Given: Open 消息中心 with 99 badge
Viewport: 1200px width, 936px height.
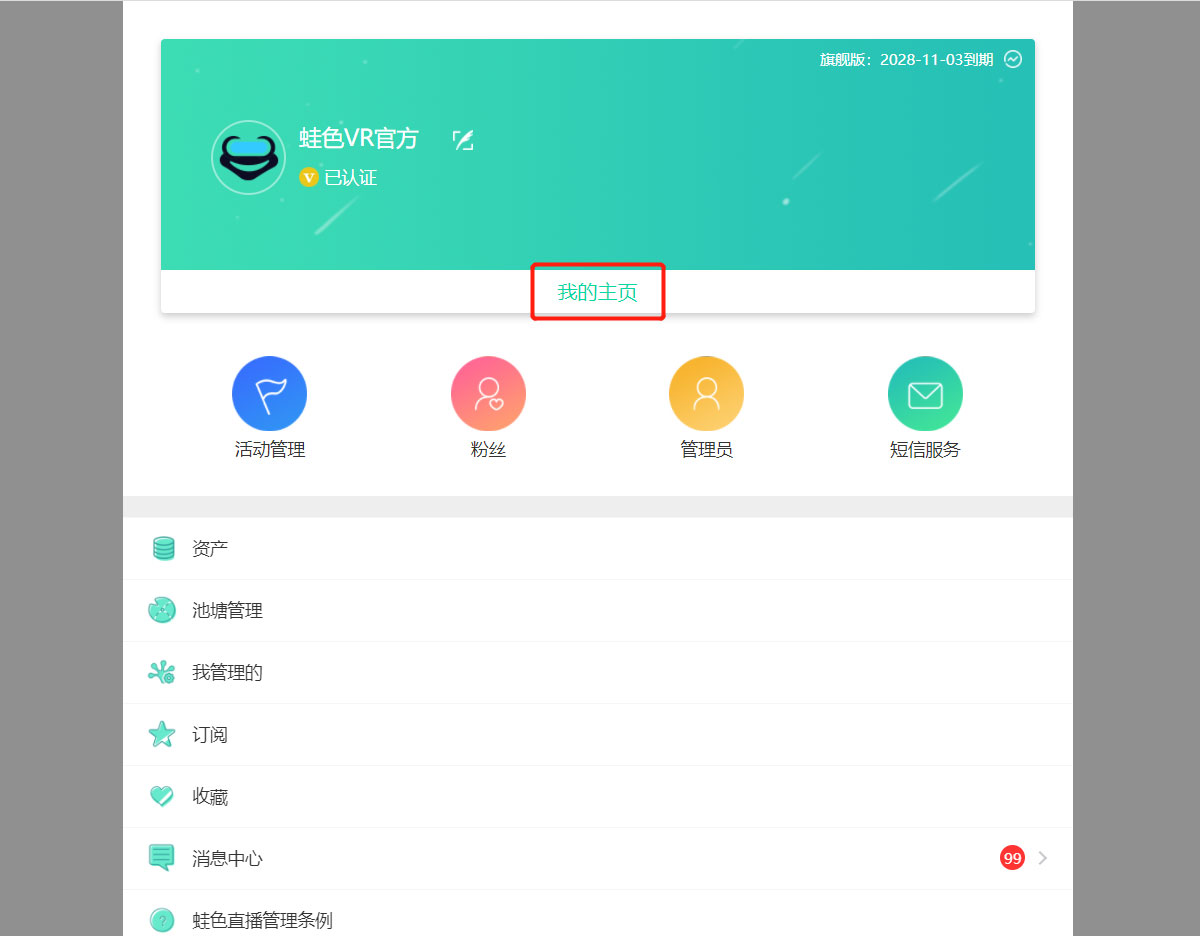Looking at the screenshot, I should pyautogui.click(x=598, y=858).
